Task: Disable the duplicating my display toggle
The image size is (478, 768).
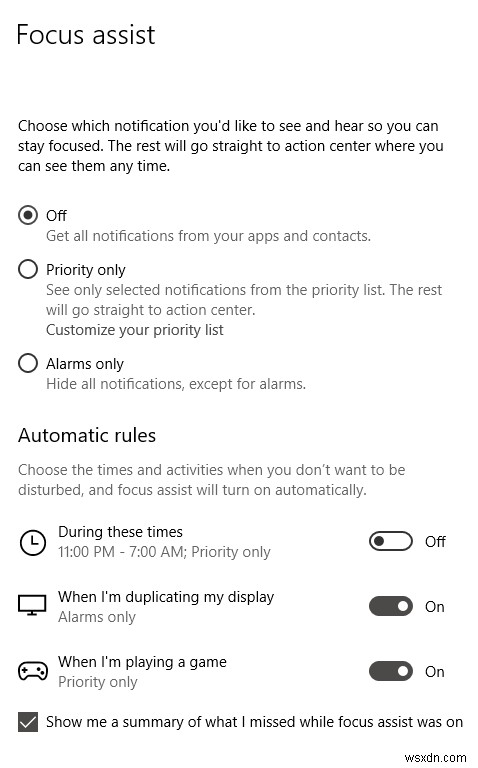Action: [x=390, y=606]
